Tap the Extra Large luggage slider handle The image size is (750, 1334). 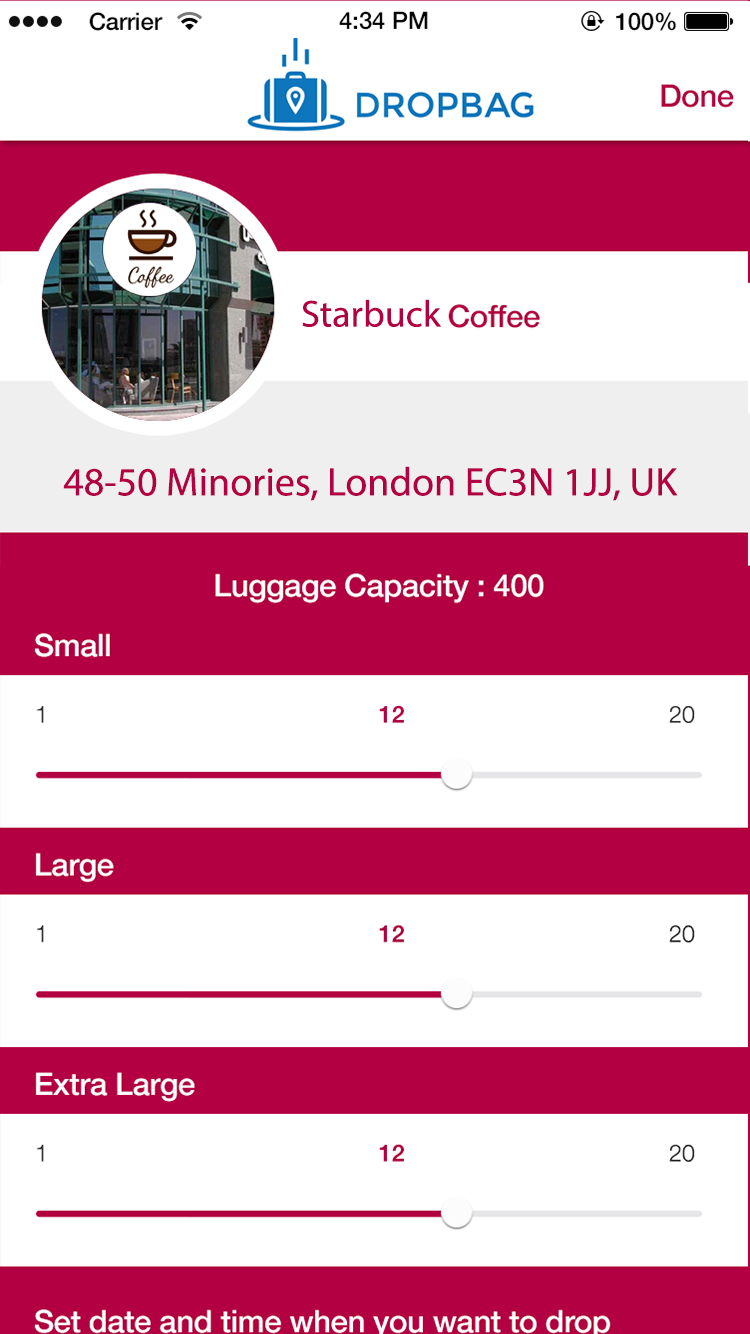pos(456,1213)
